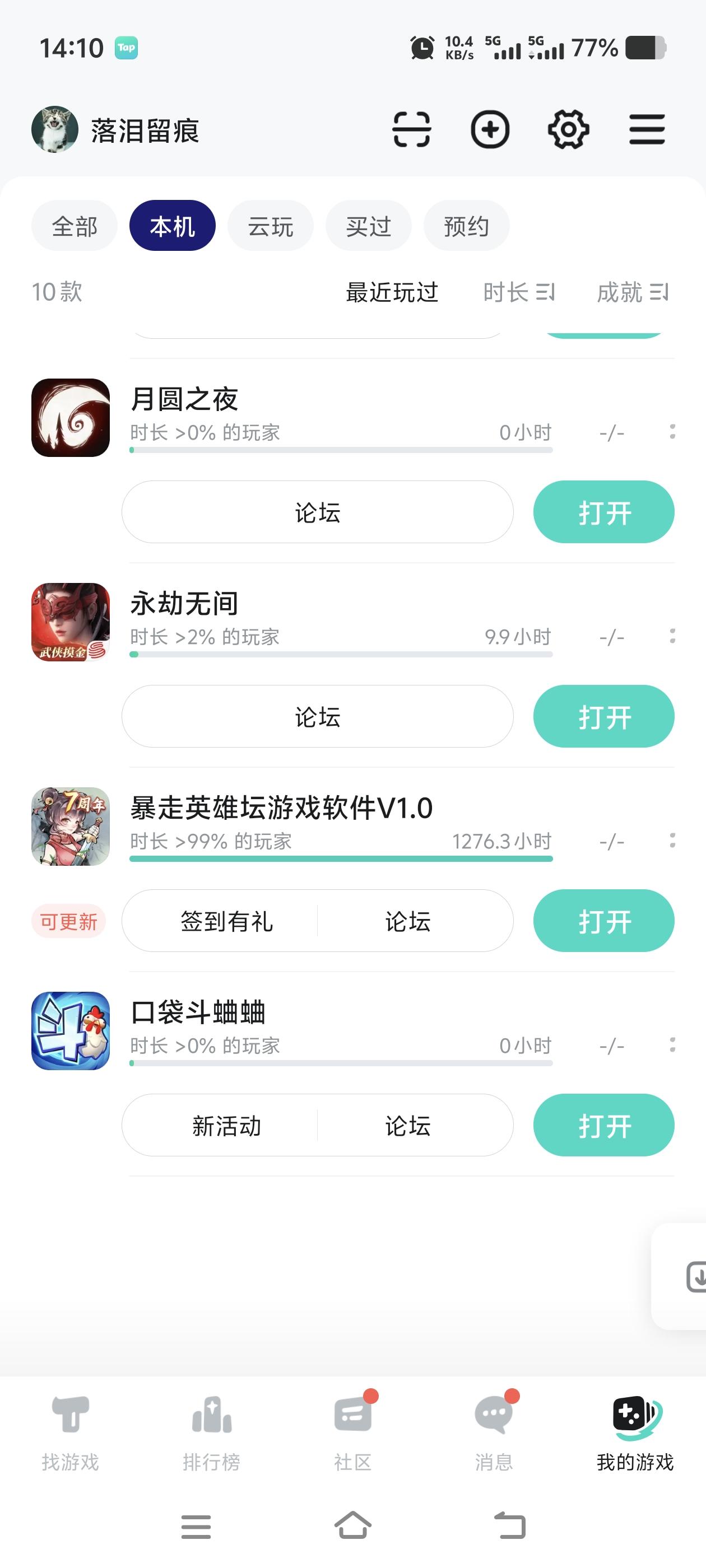
Task: Select the 云玩 filter chip
Action: click(271, 225)
